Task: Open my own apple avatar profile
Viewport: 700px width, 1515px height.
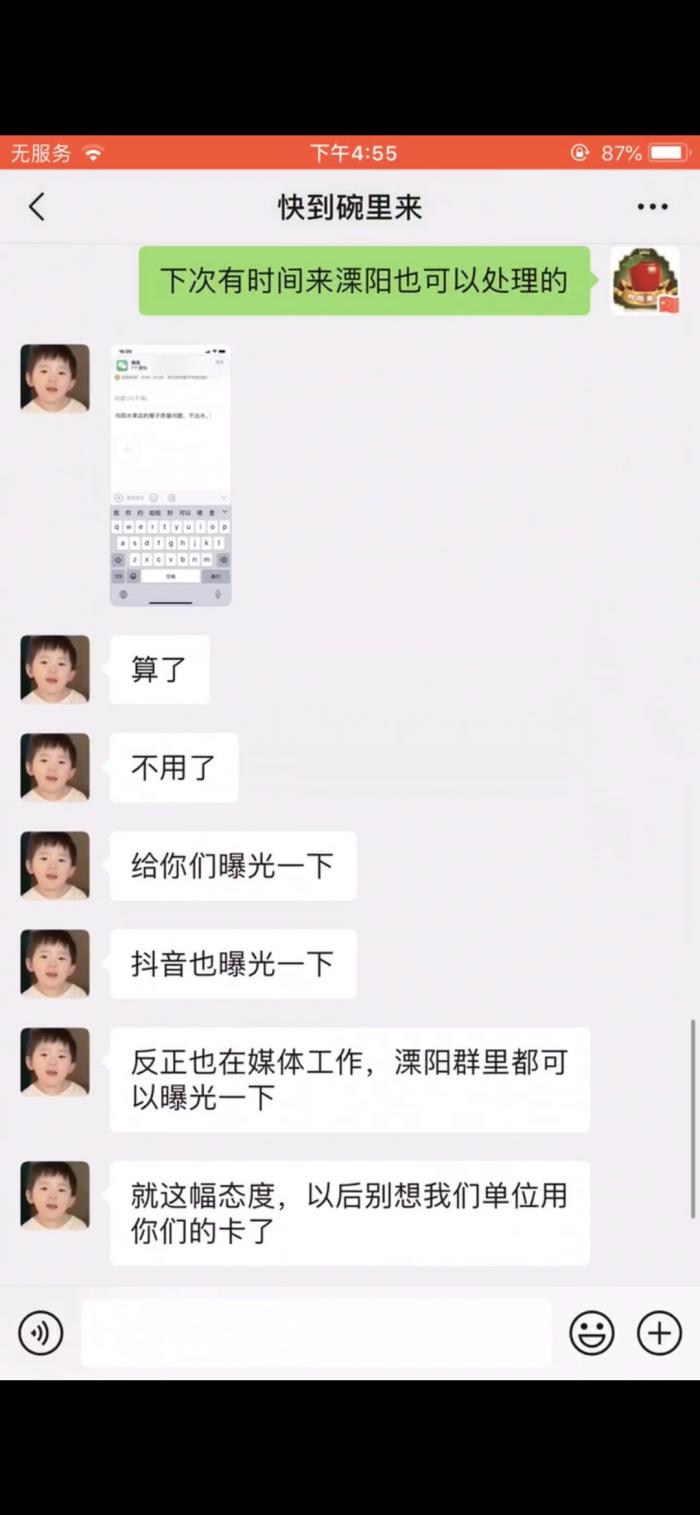Action: point(645,281)
